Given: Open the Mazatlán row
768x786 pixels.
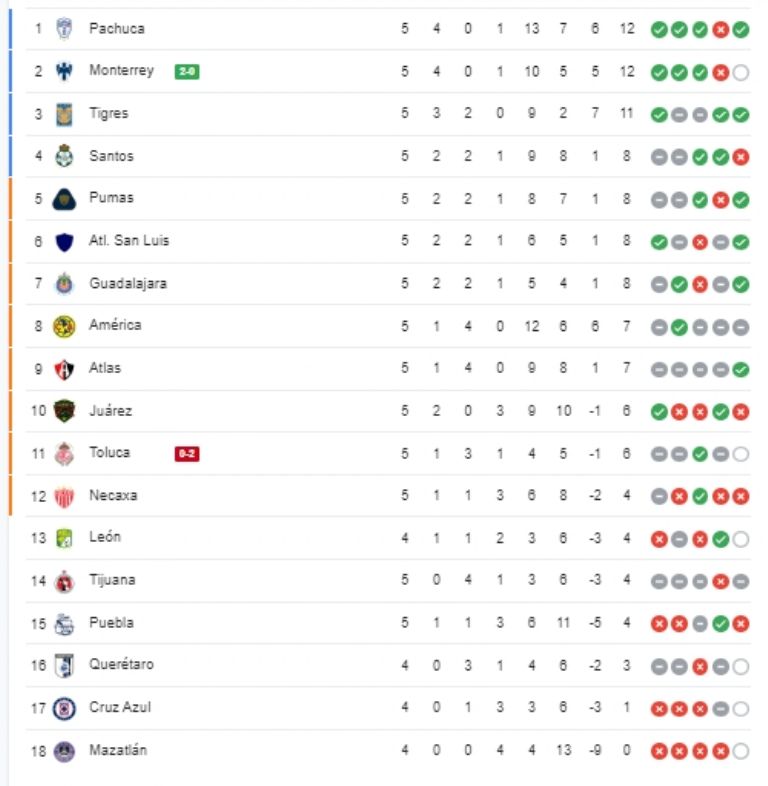Looking at the screenshot, I should pos(117,750).
